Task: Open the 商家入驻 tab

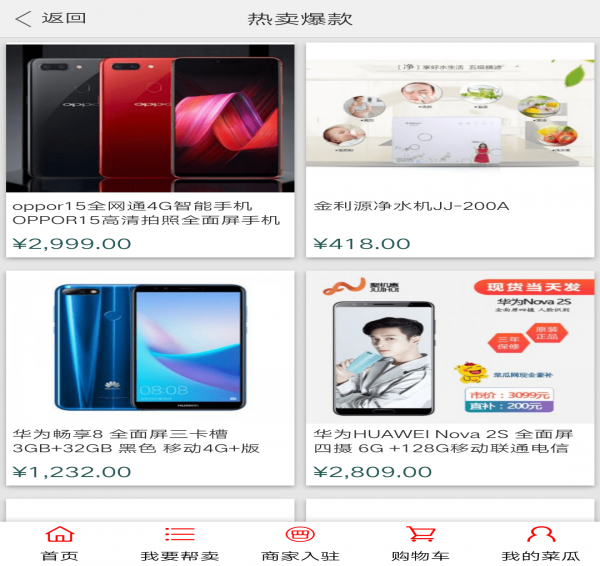Action: [x=300, y=543]
